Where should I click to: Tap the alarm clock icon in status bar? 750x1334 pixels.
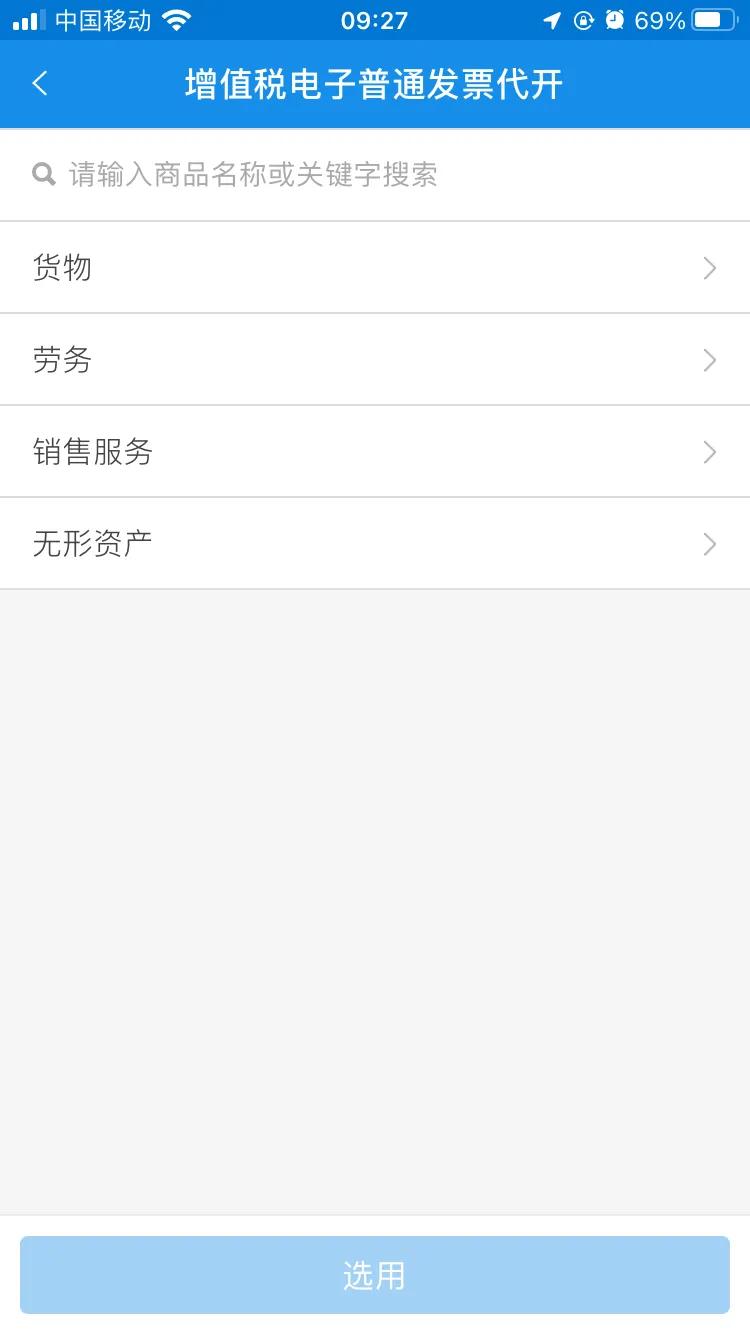[x=614, y=19]
